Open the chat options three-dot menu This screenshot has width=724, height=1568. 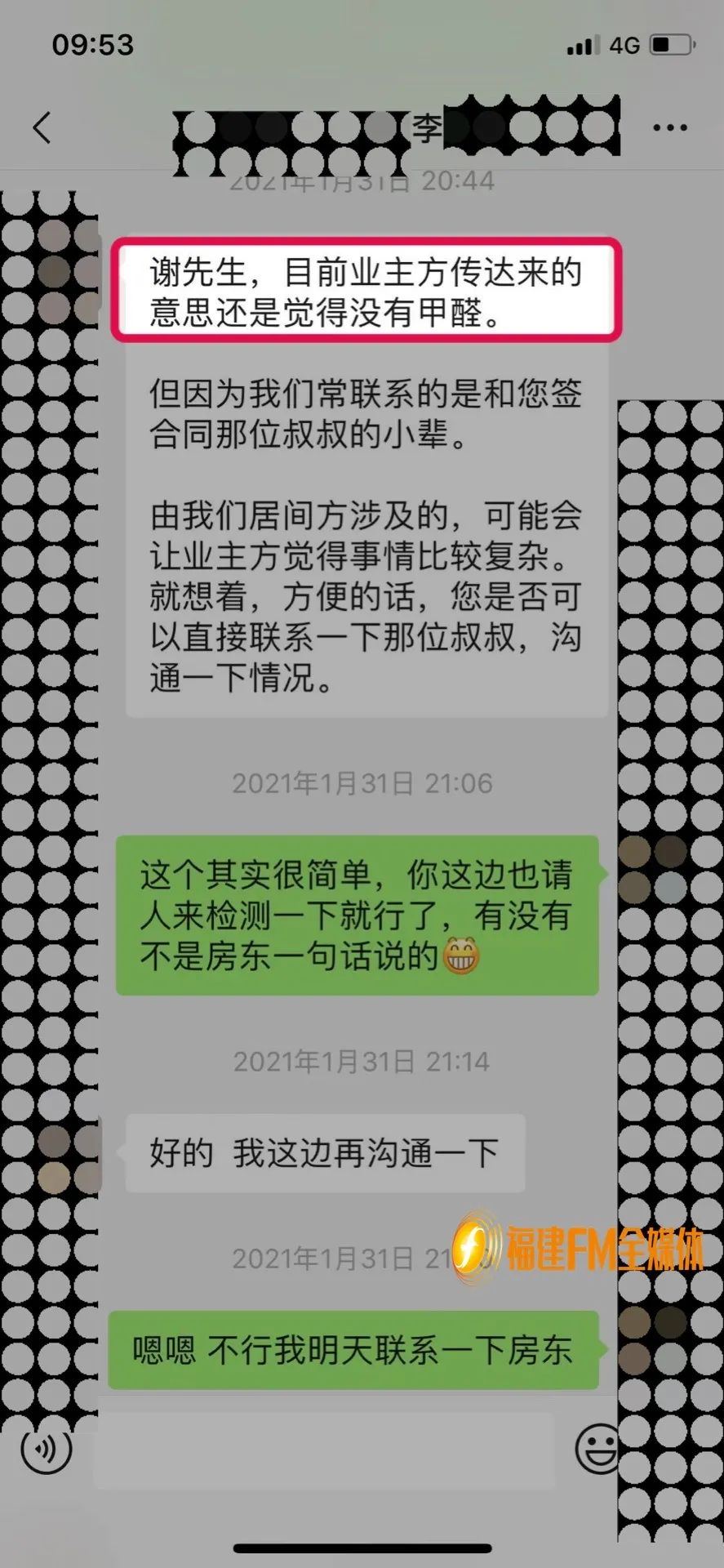click(670, 128)
